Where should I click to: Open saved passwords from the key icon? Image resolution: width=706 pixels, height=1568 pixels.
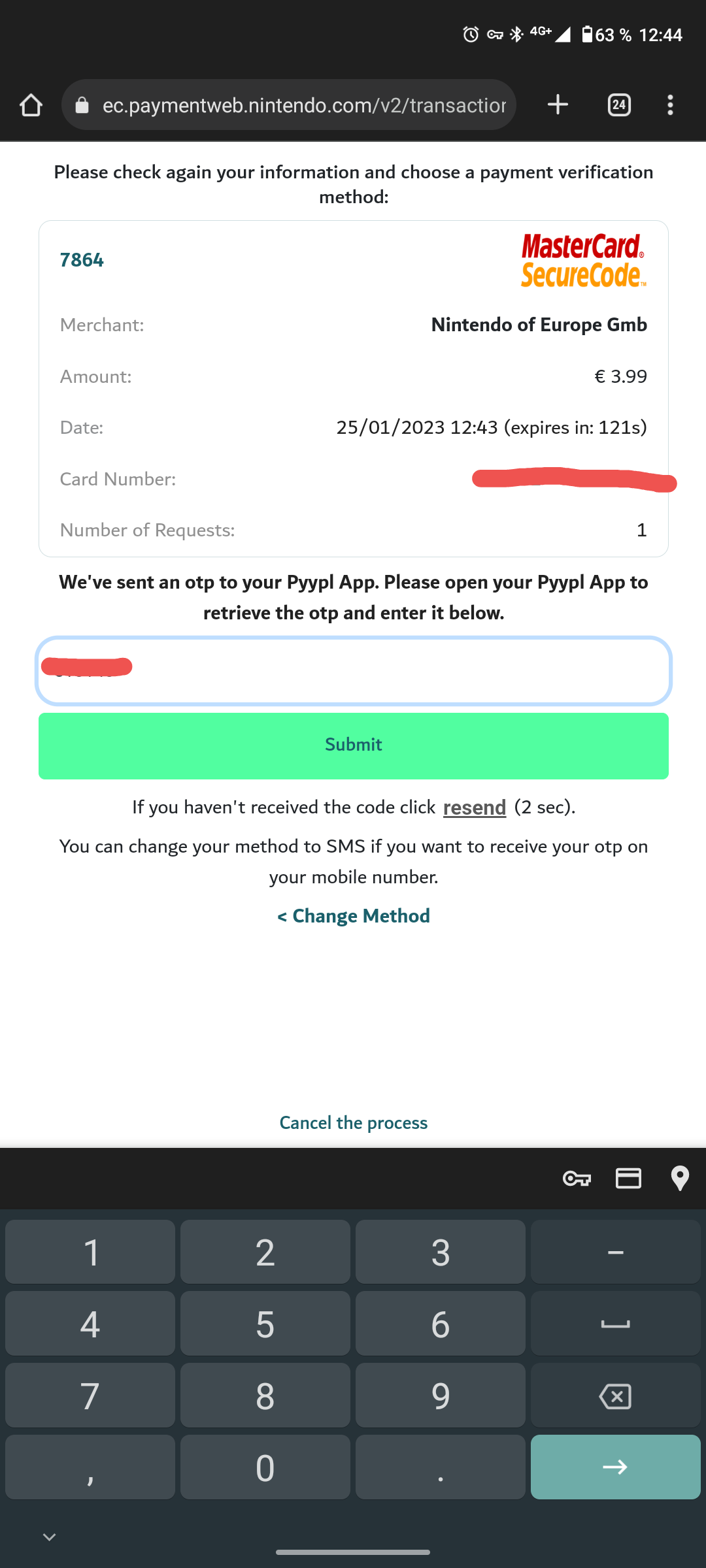[577, 1179]
